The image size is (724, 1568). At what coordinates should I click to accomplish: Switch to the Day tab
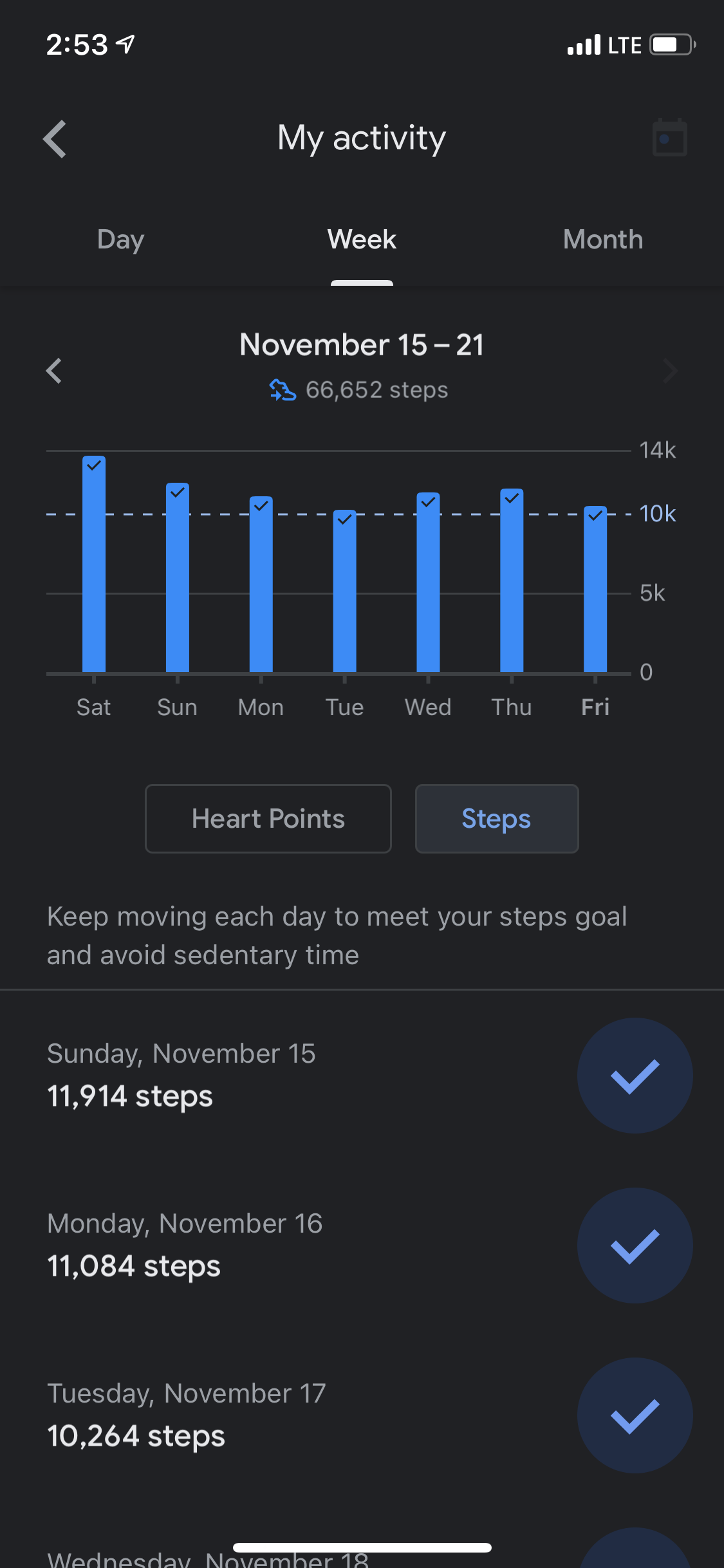tap(120, 239)
